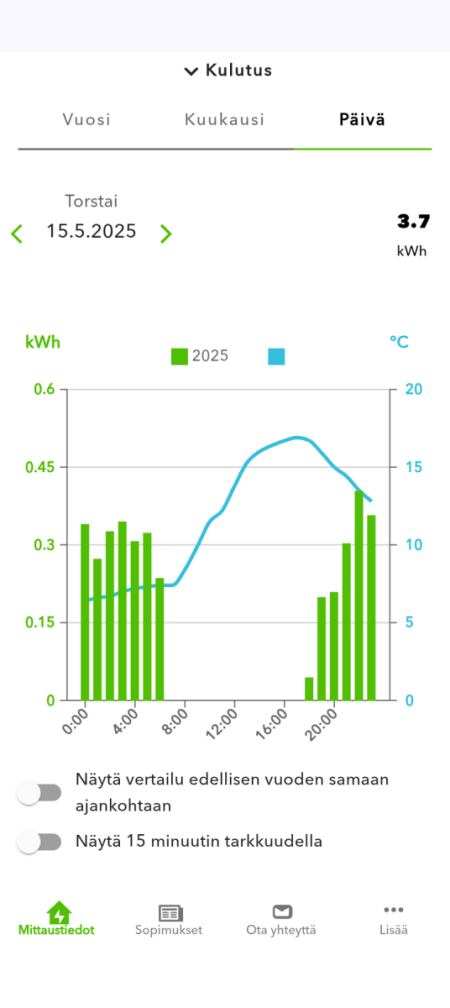Enable 15 minuutin tarkkuudella switch
This screenshot has height=1008, width=450.
pyautogui.click(x=39, y=842)
